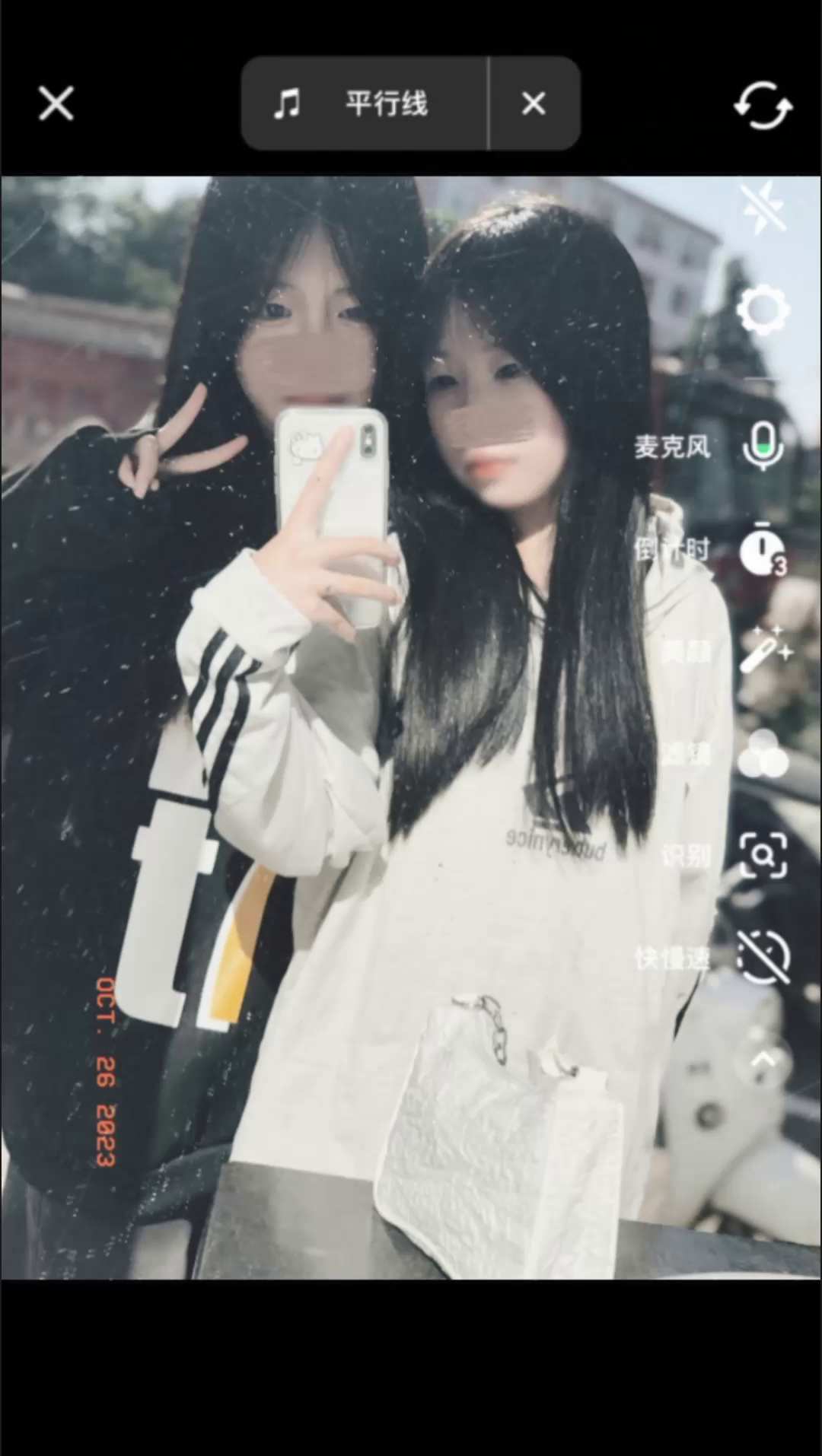Toggle the 麦克风 microphone
The image size is (822, 1456).
click(763, 447)
